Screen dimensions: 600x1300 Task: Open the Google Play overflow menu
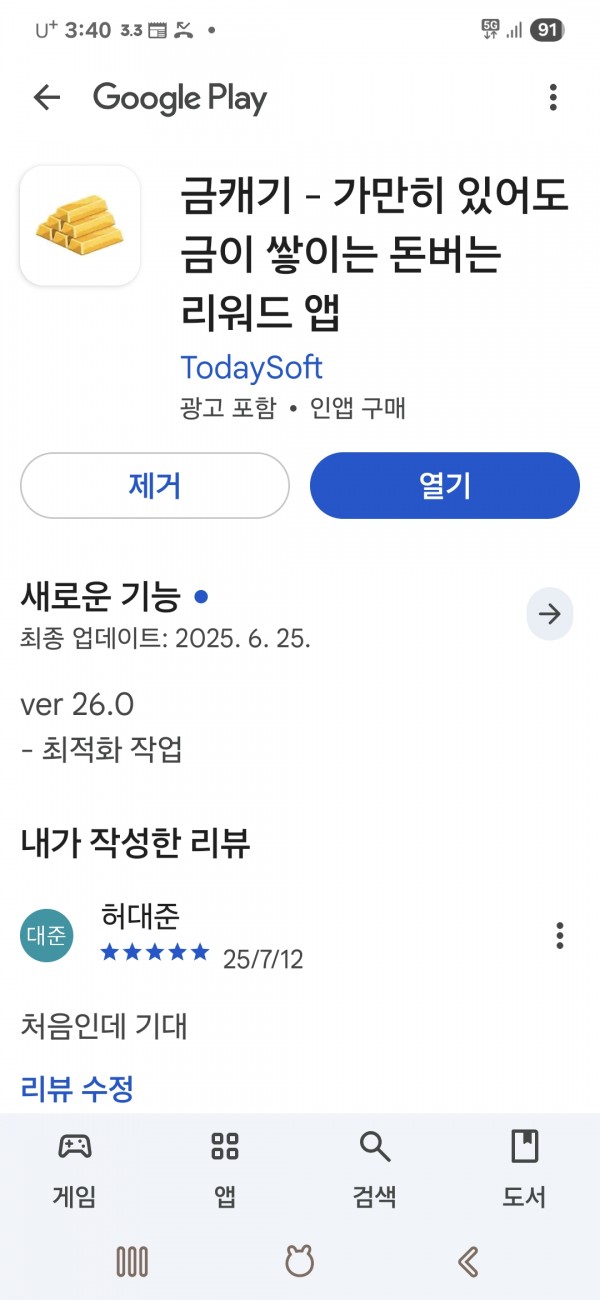(553, 97)
